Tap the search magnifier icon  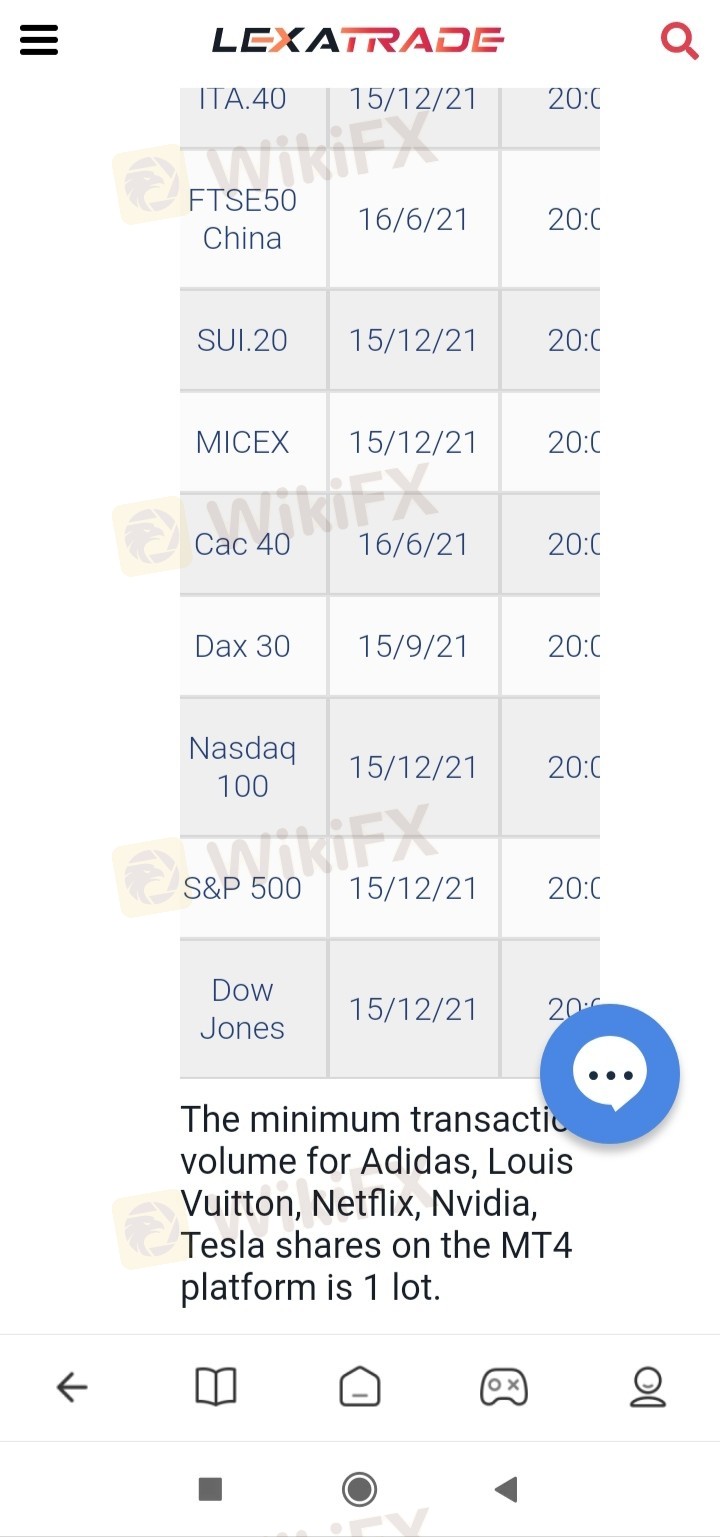coord(679,41)
